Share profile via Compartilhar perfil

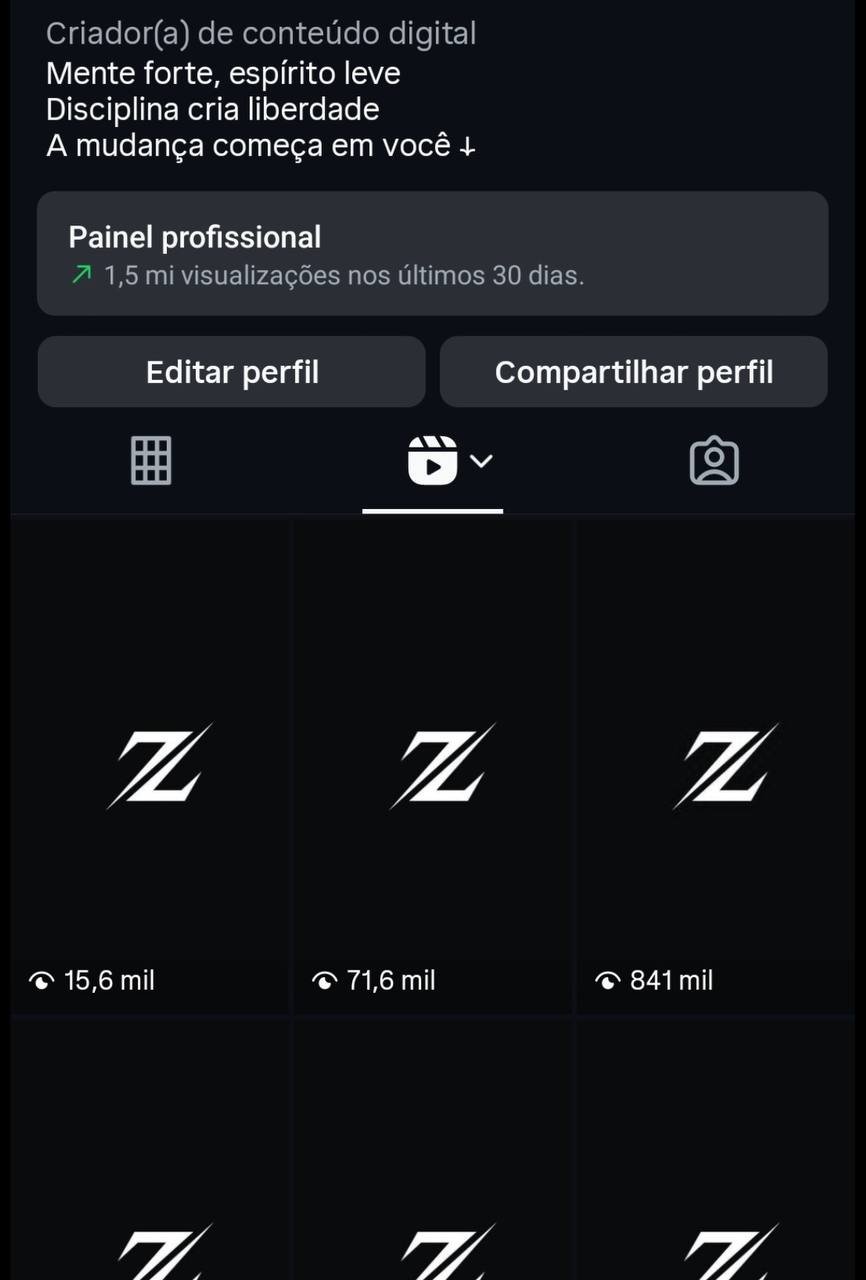click(633, 372)
